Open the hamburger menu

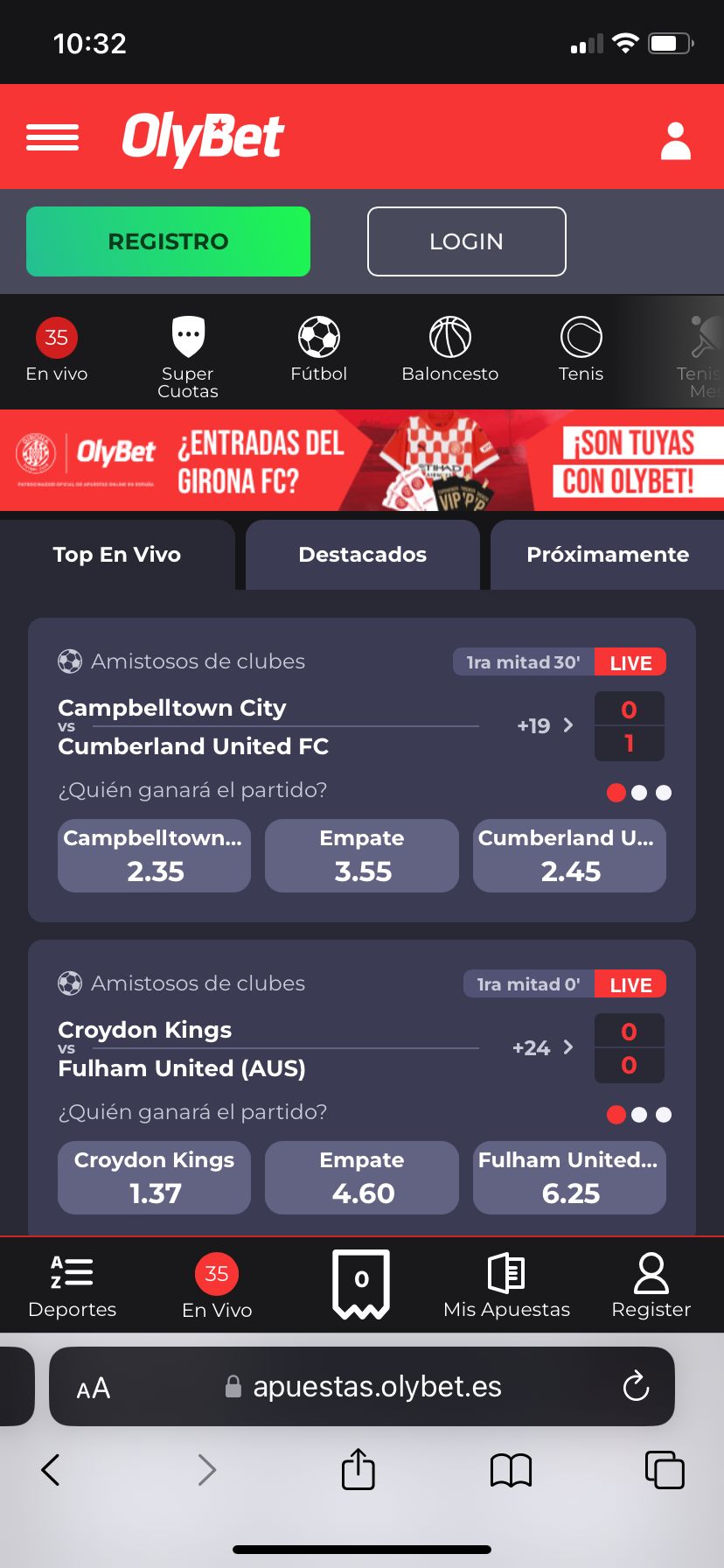[x=52, y=137]
